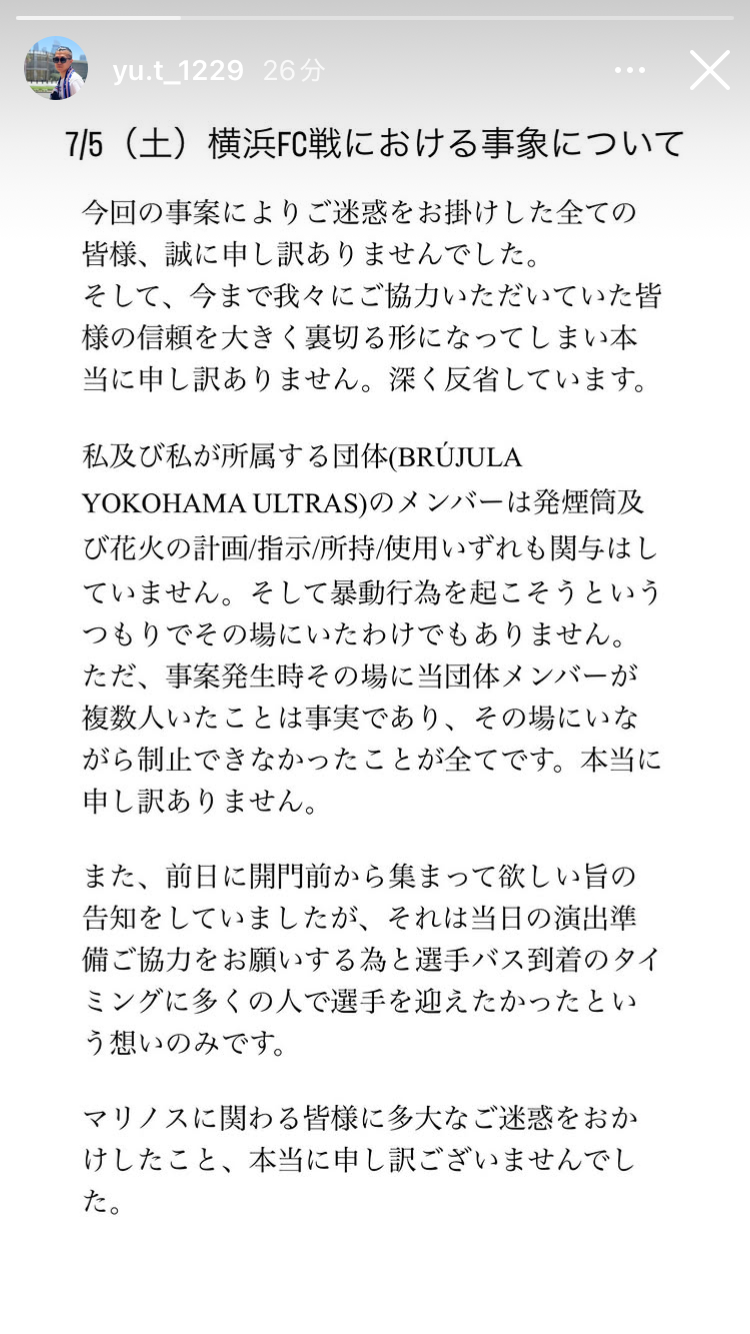
Task: Open the three-dot story options menu
Action: (630, 70)
